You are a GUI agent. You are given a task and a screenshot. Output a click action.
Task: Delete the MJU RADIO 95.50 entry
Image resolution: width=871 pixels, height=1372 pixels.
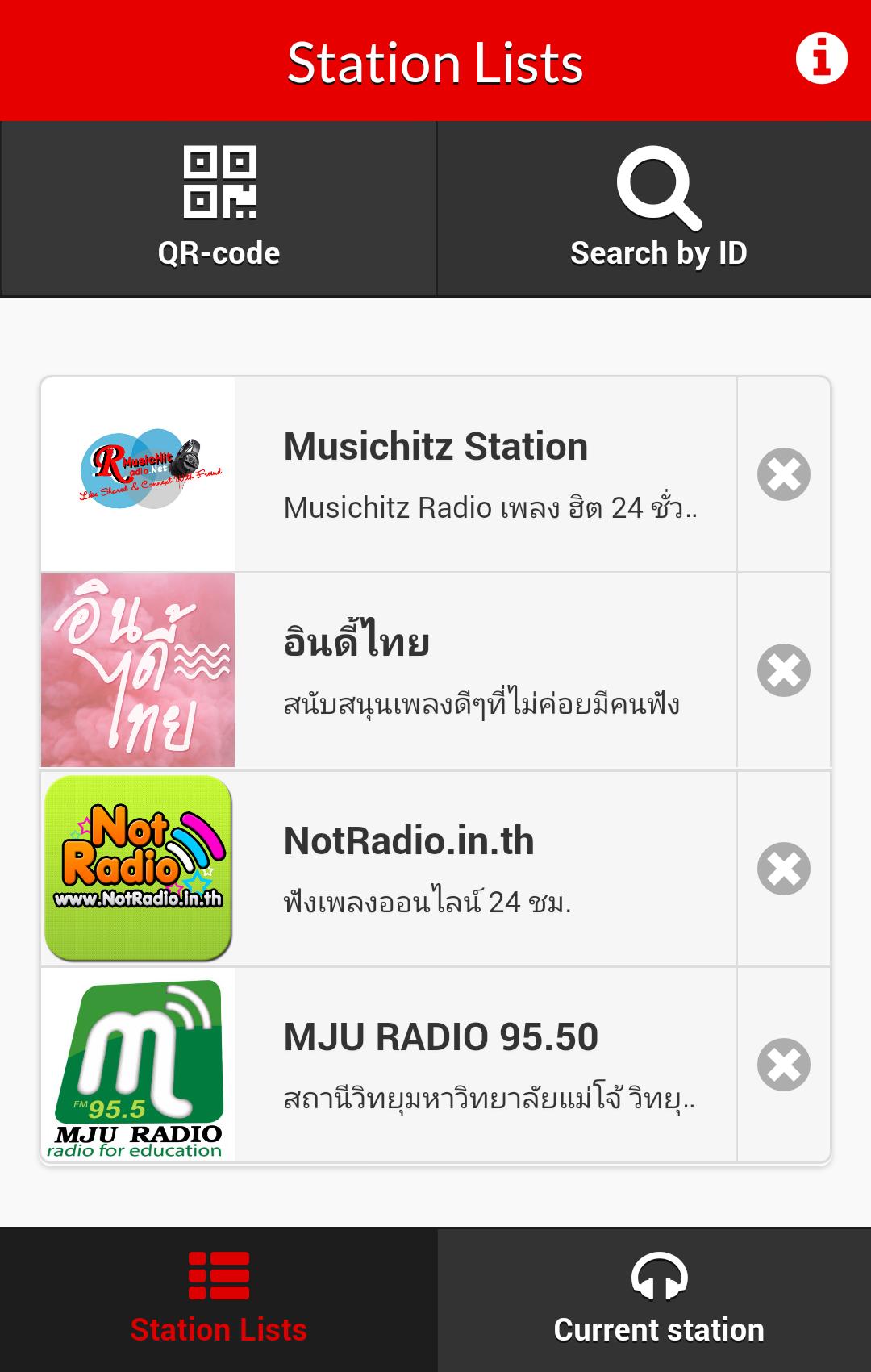point(784,1066)
